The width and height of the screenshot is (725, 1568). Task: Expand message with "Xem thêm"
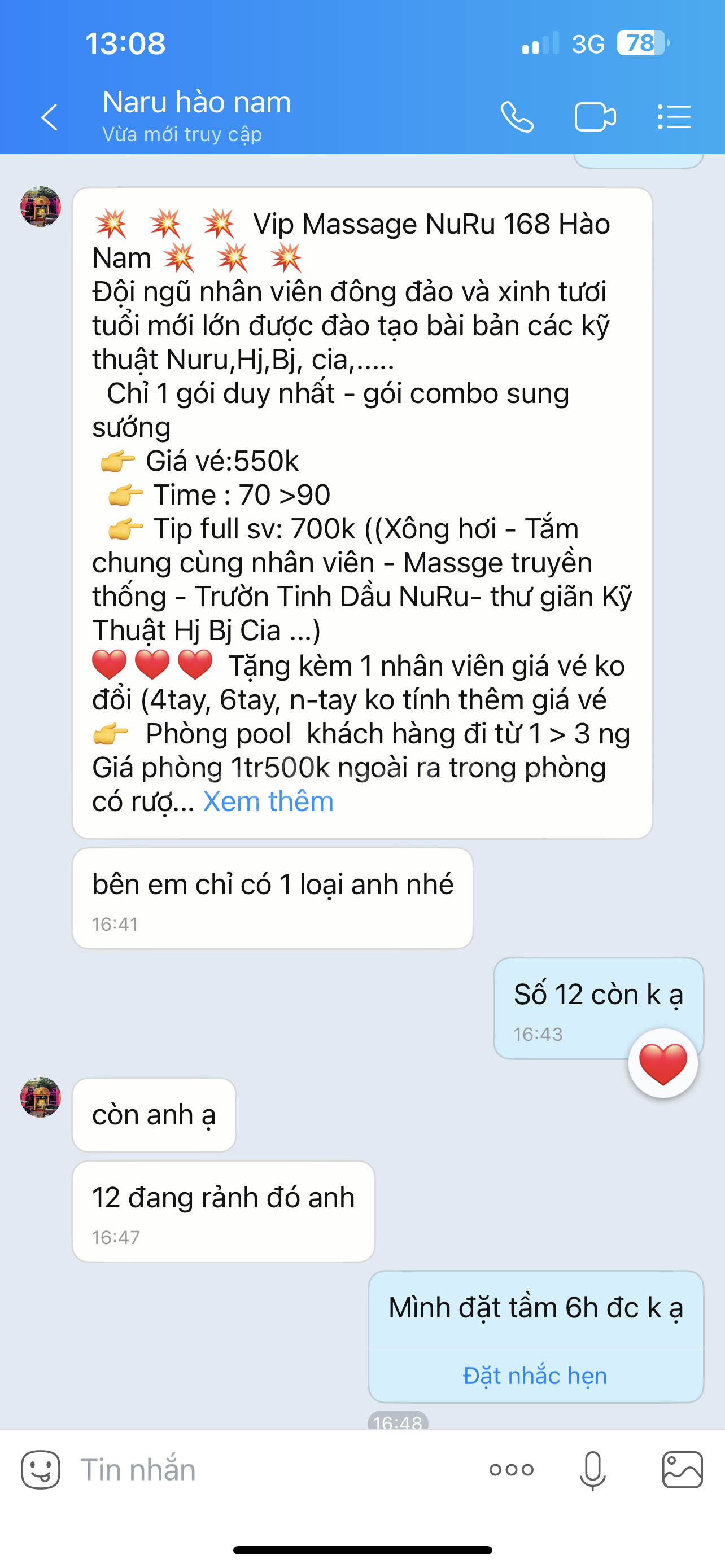pos(268,801)
